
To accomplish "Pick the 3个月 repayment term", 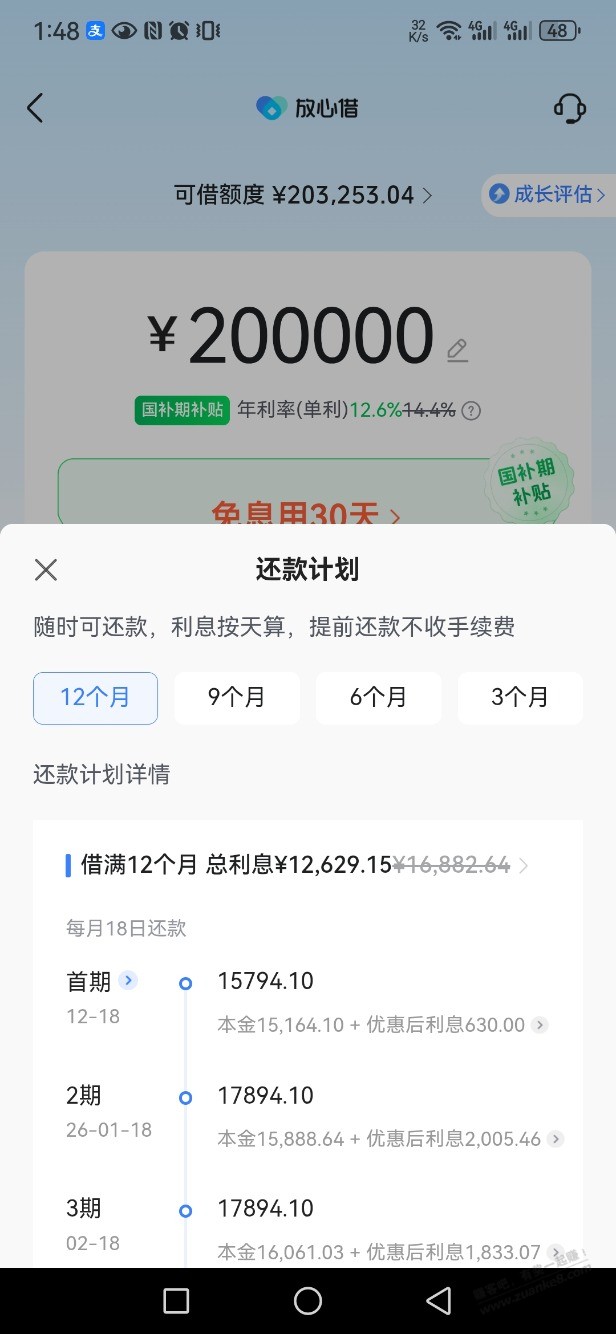I will pyautogui.click(x=520, y=697).
